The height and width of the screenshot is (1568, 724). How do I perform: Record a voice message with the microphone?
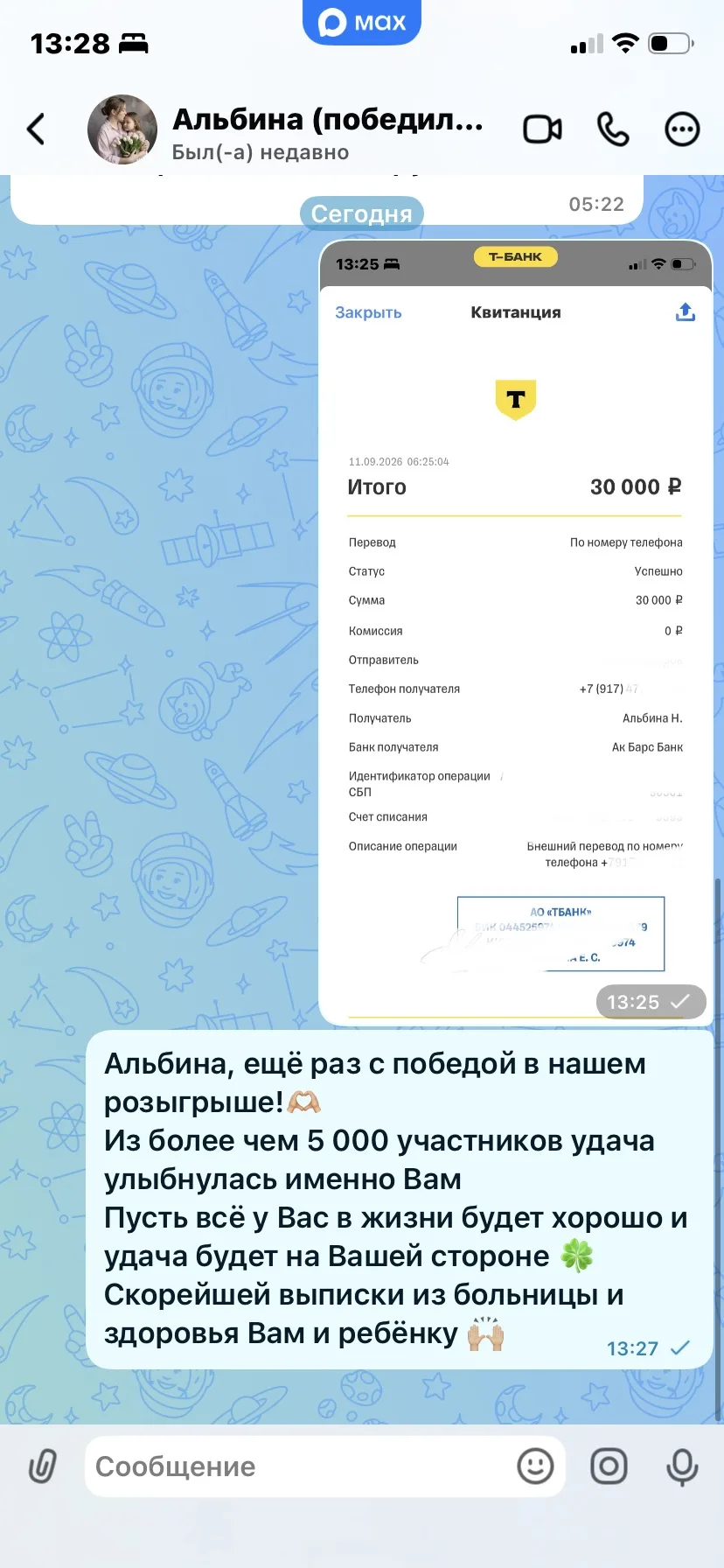pos(682,1466)
